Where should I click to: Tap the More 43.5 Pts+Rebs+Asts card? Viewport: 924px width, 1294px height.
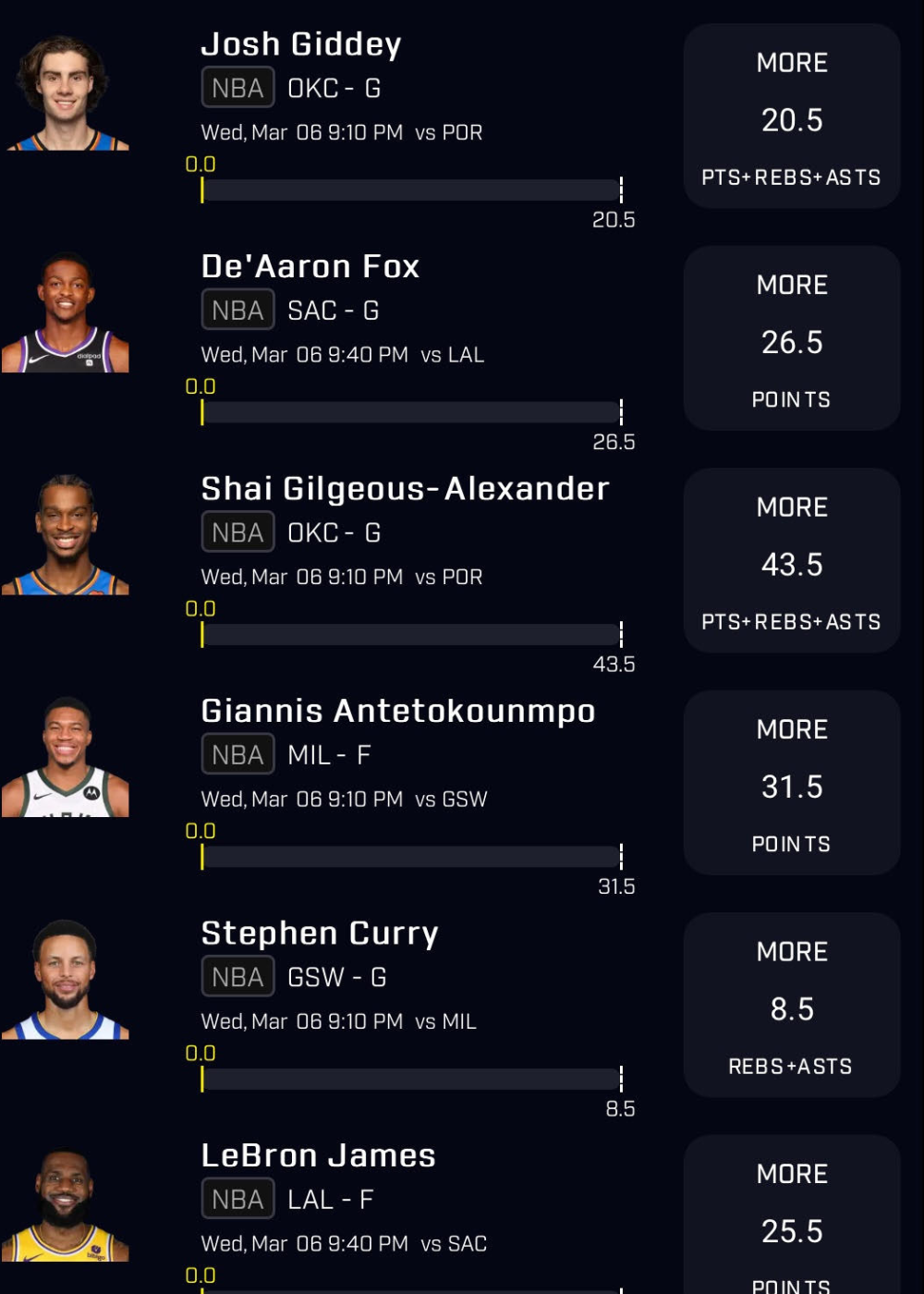792,561
